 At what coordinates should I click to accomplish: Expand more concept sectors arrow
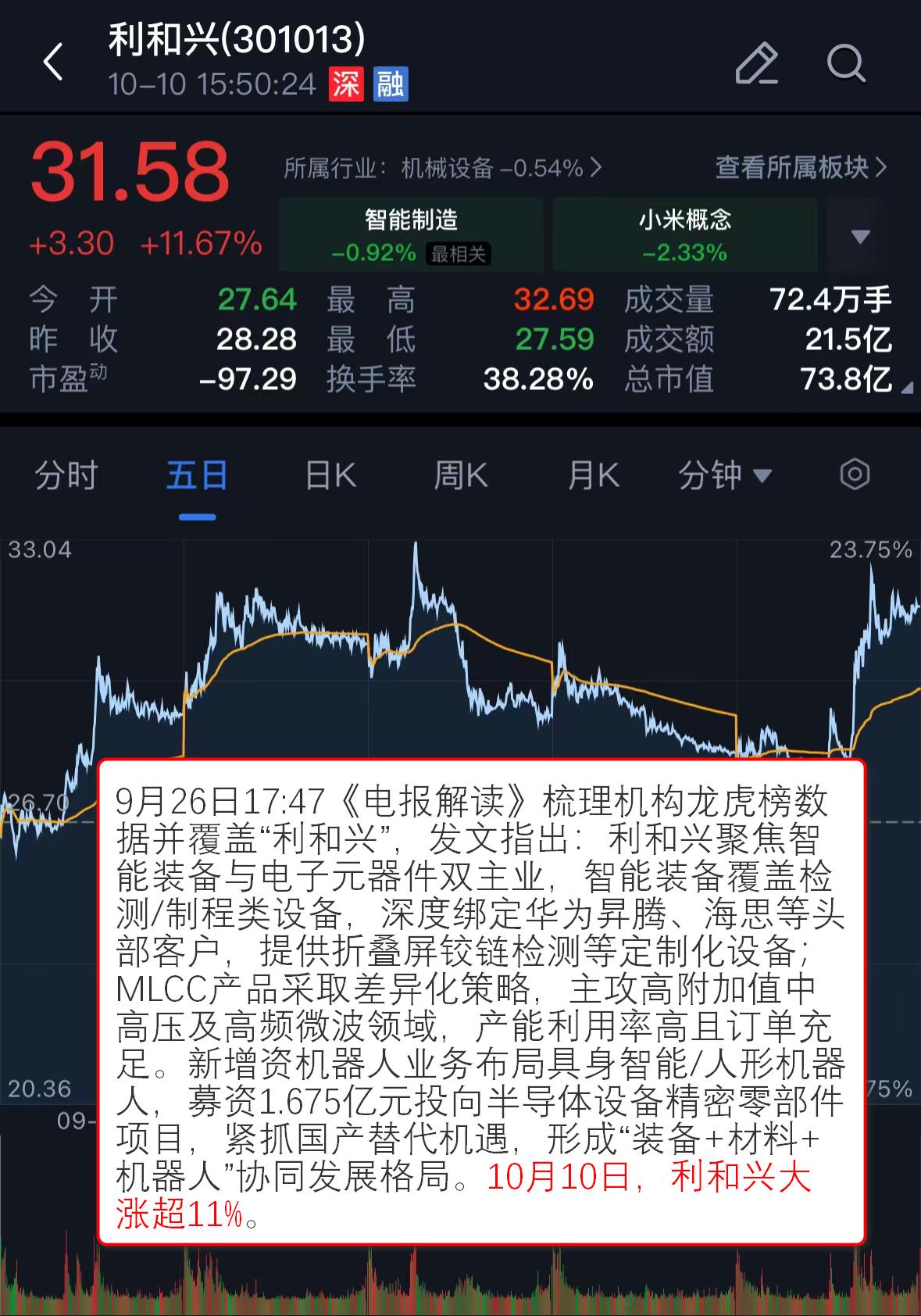[860, 236]
